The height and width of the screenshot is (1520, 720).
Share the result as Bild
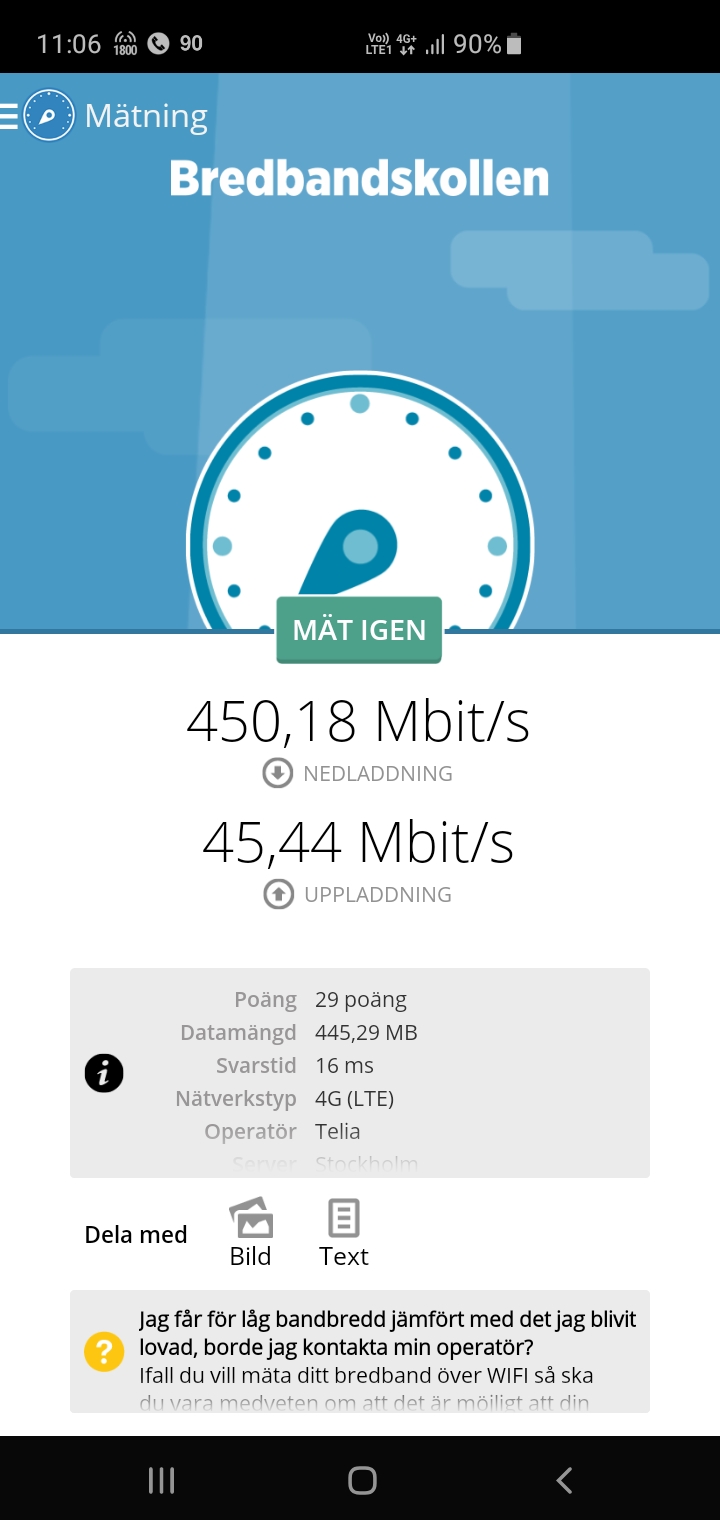click(x=251, y=1233)
